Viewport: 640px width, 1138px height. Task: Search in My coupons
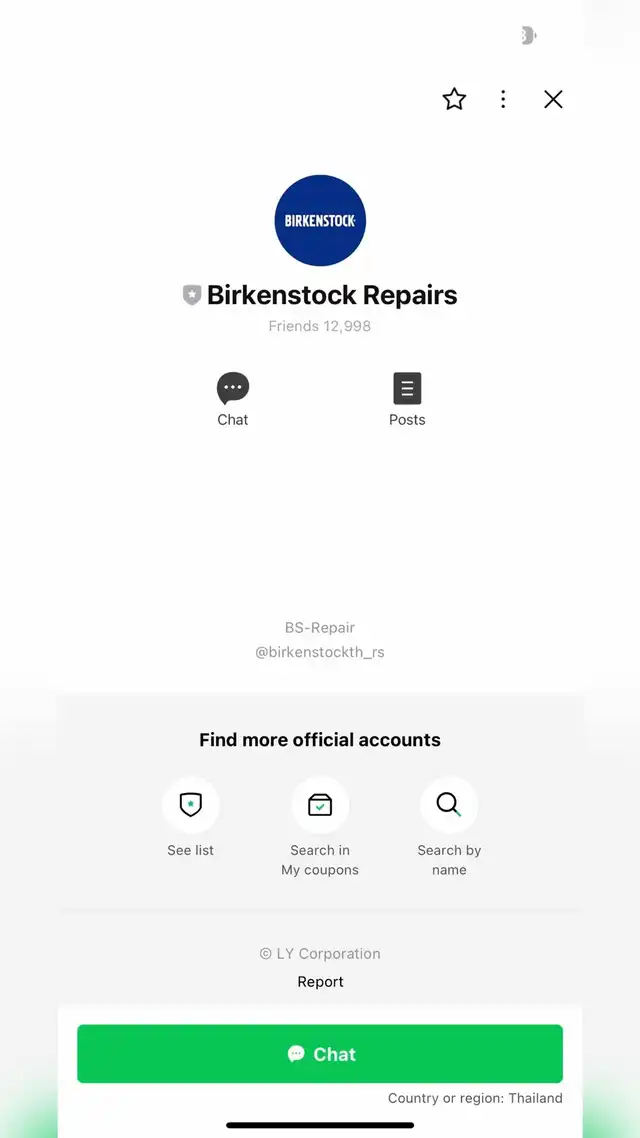(x=320, y=805)
